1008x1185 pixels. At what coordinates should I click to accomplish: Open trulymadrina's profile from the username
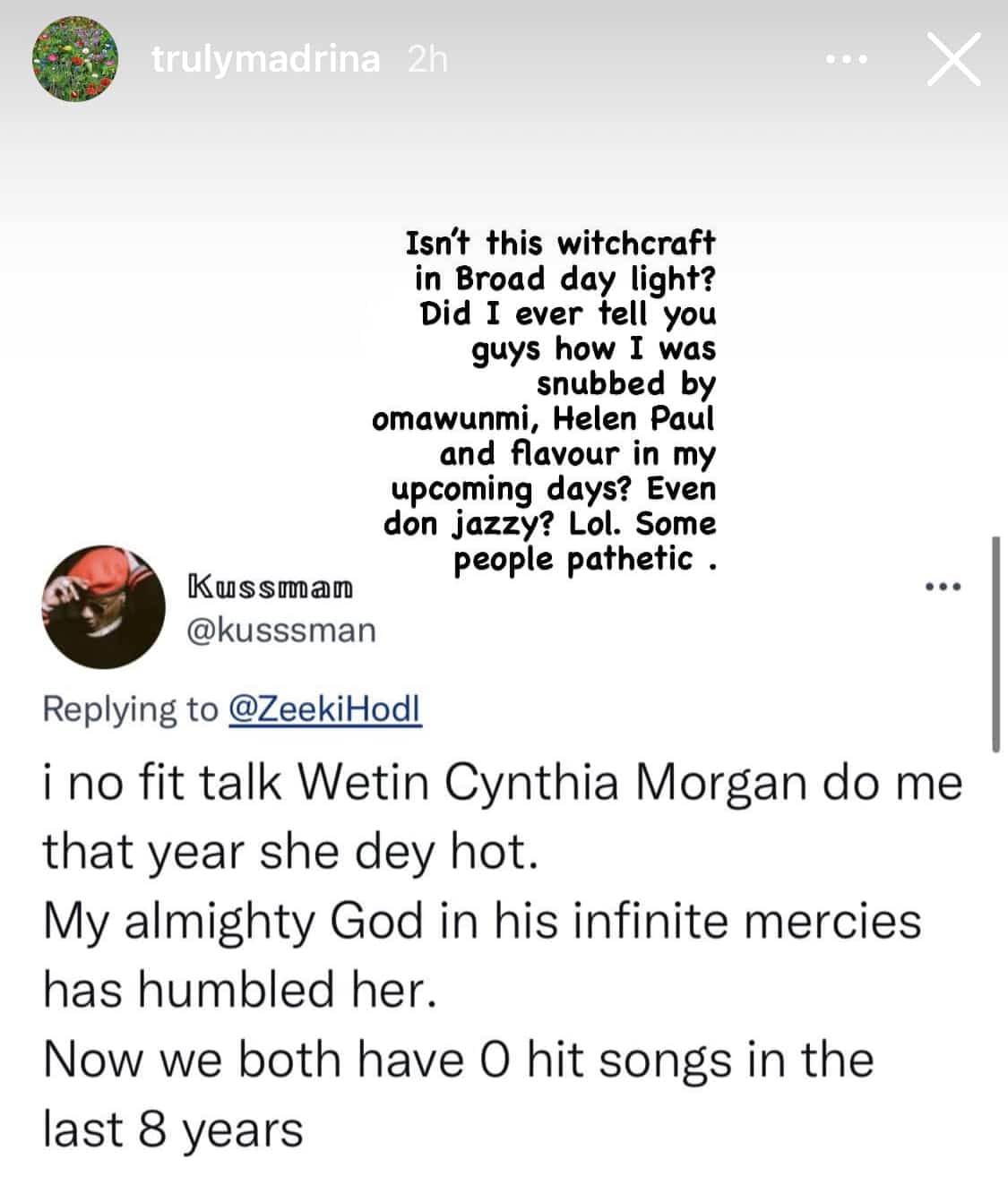pyautogui.click(x=266, y=60)
